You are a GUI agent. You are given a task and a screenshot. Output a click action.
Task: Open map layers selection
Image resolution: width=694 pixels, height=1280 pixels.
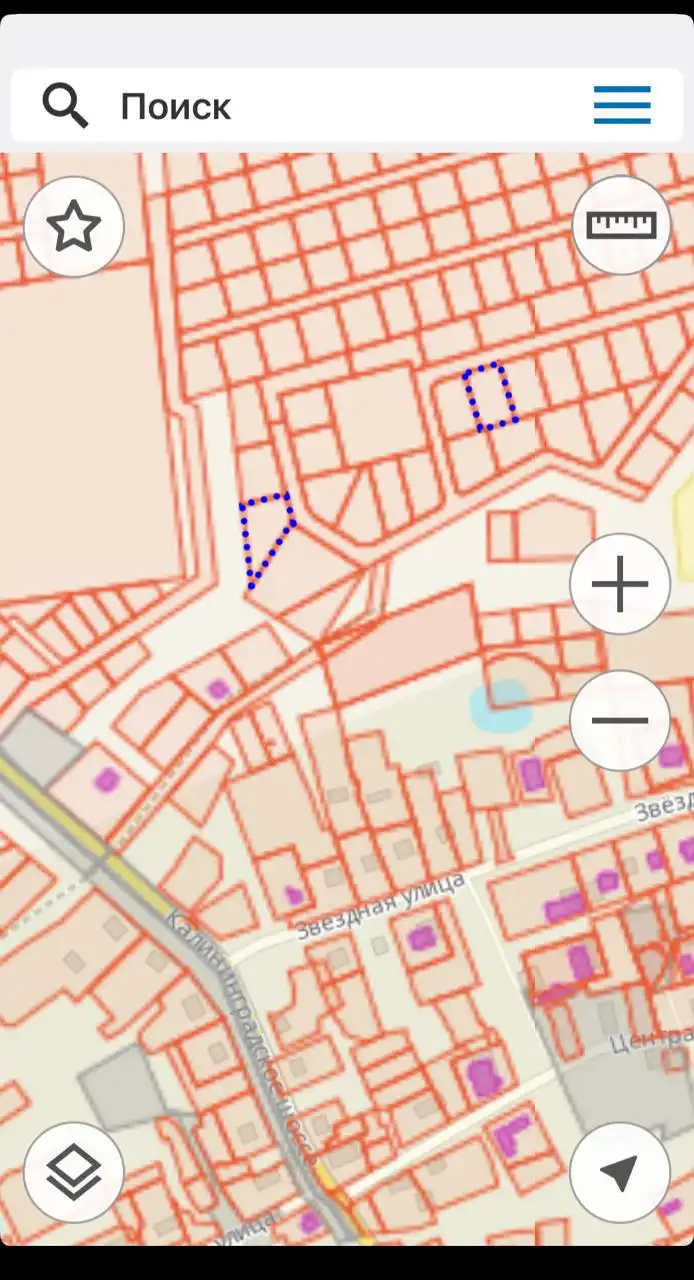pos(74,1173)
